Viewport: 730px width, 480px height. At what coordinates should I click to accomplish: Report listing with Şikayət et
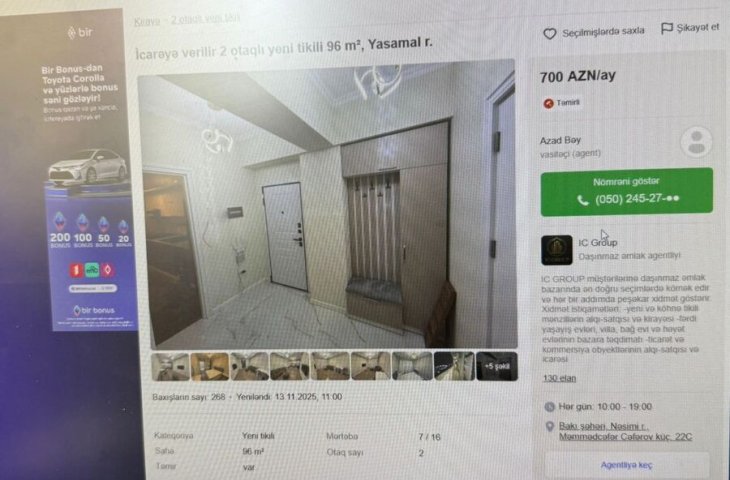click(689, 28)
